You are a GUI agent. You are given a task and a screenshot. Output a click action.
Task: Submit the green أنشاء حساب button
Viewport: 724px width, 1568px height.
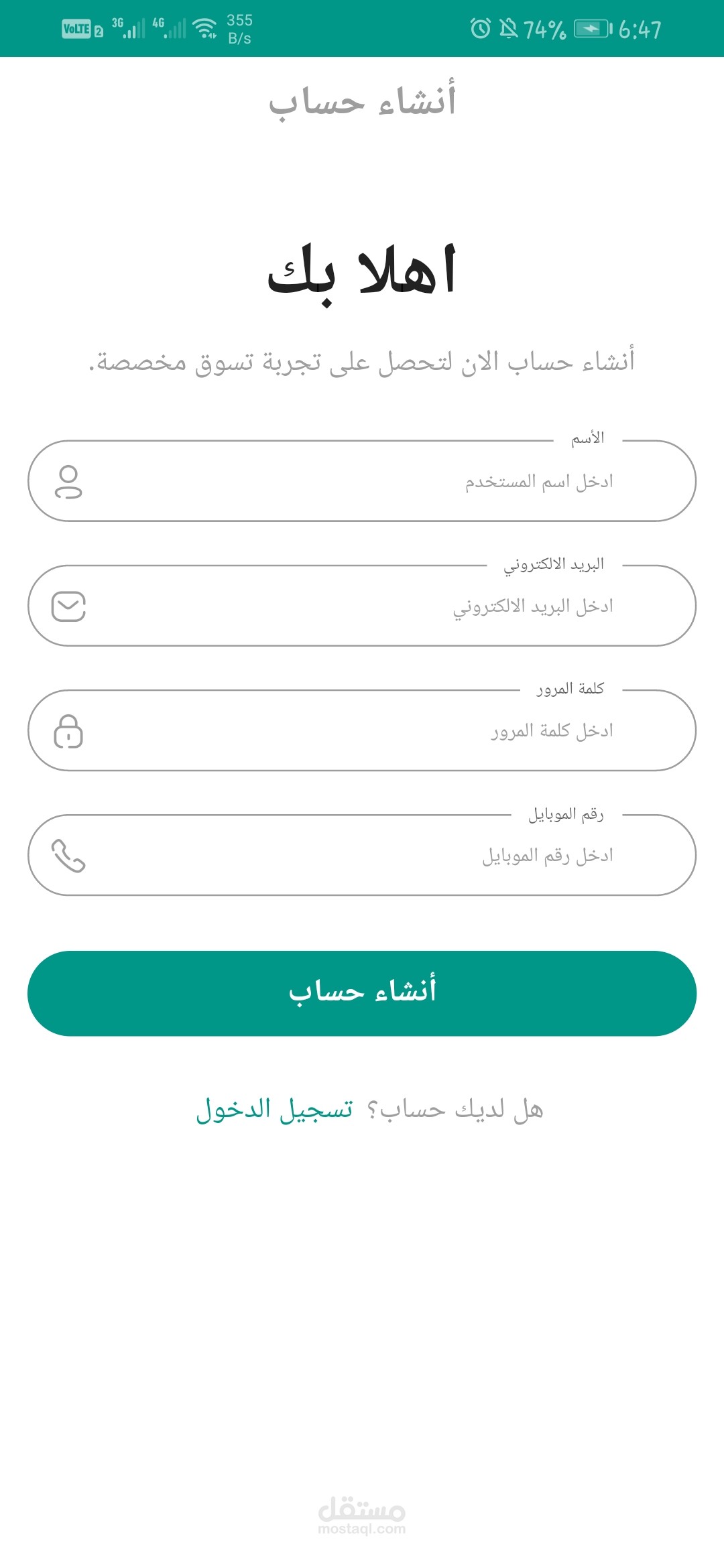point(362,993)
